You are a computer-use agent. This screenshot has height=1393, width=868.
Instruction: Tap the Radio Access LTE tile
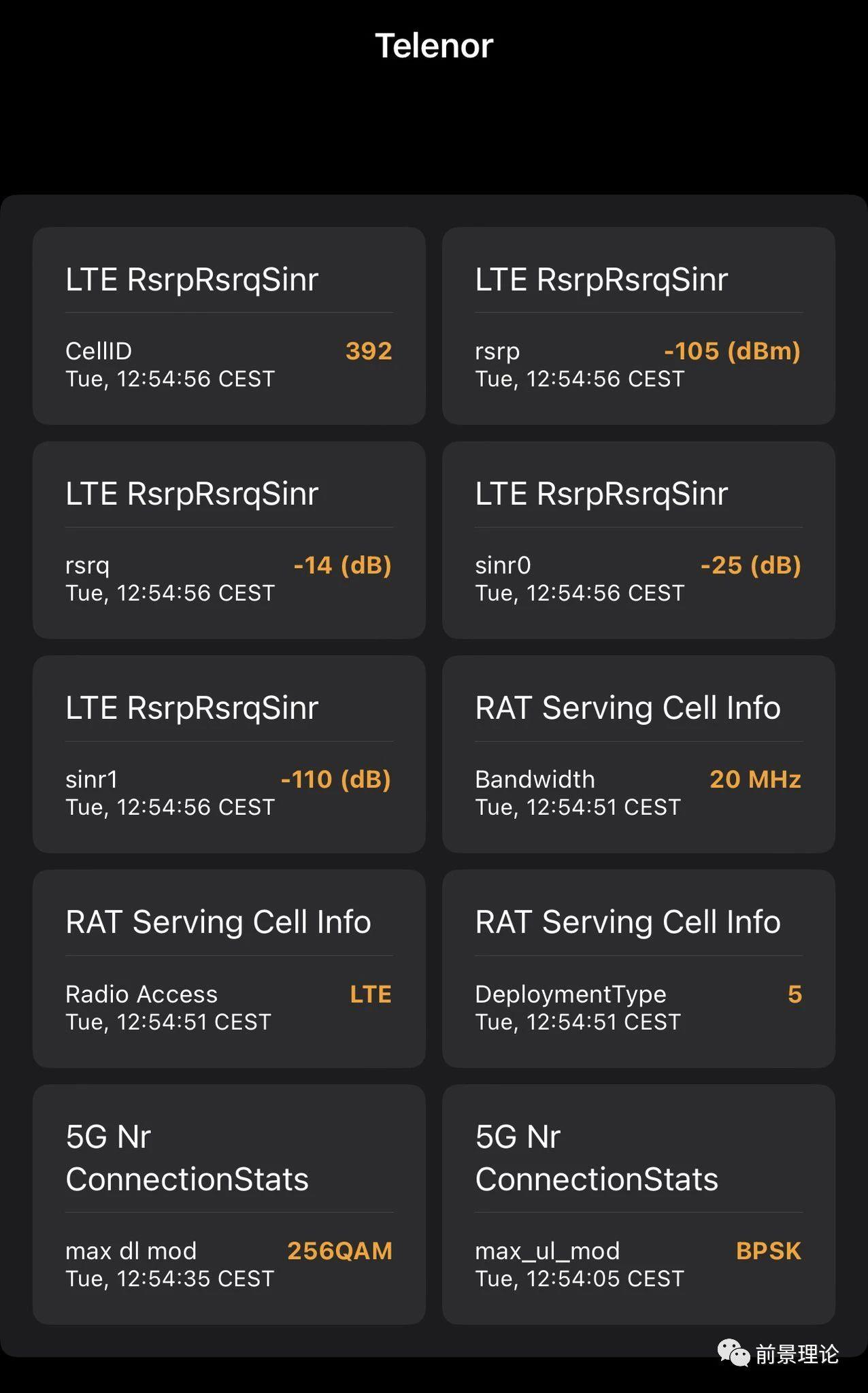229,969
